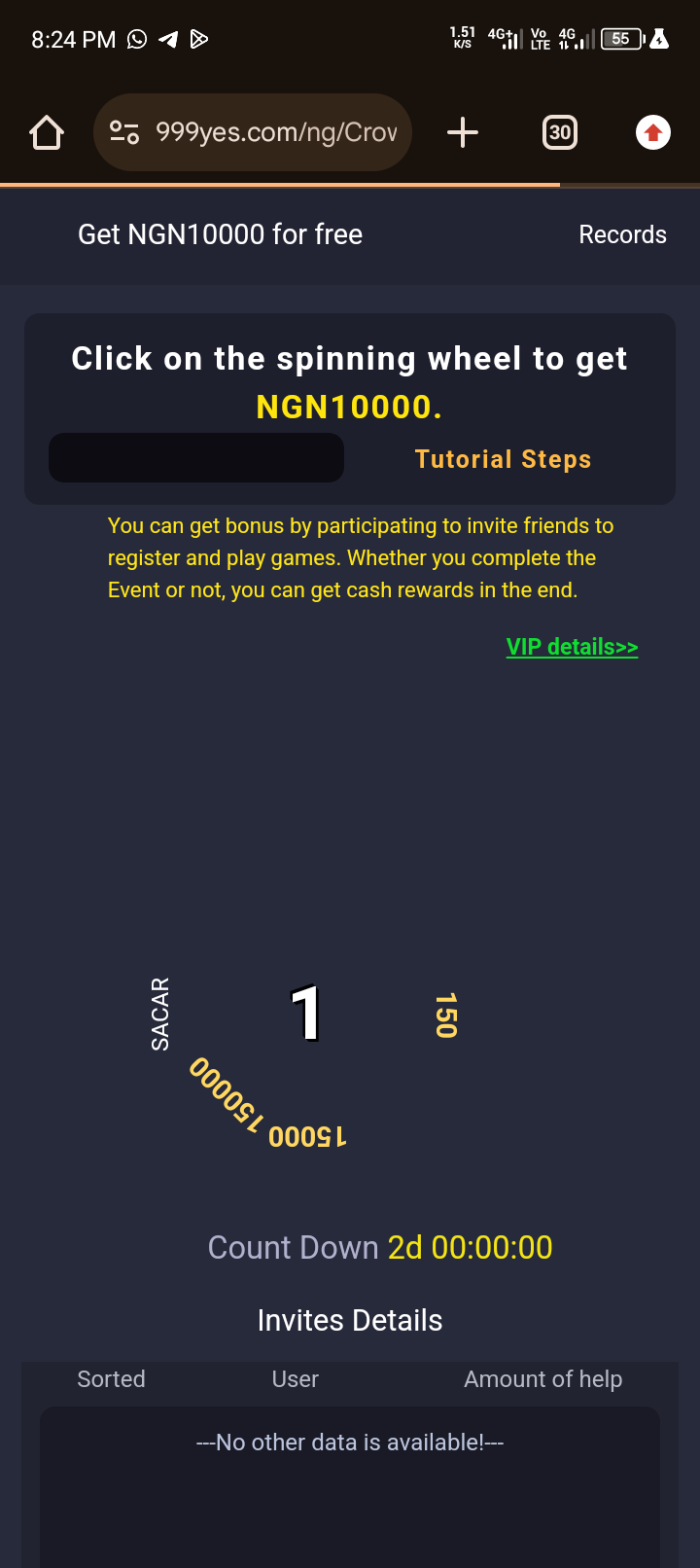
Task: Open the Records page
Action: click(x=622, y=234)
